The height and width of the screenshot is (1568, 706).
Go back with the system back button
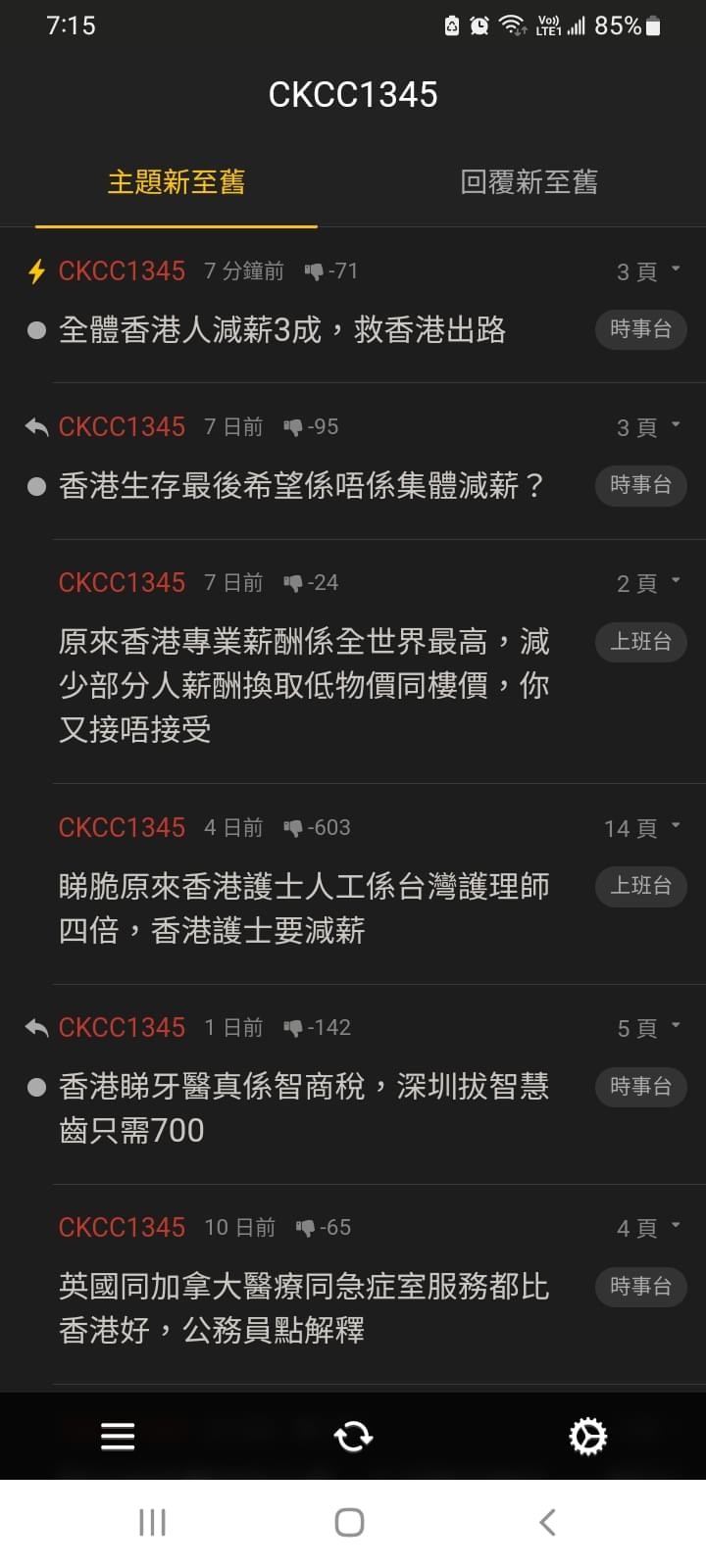tap(547, 1522)
